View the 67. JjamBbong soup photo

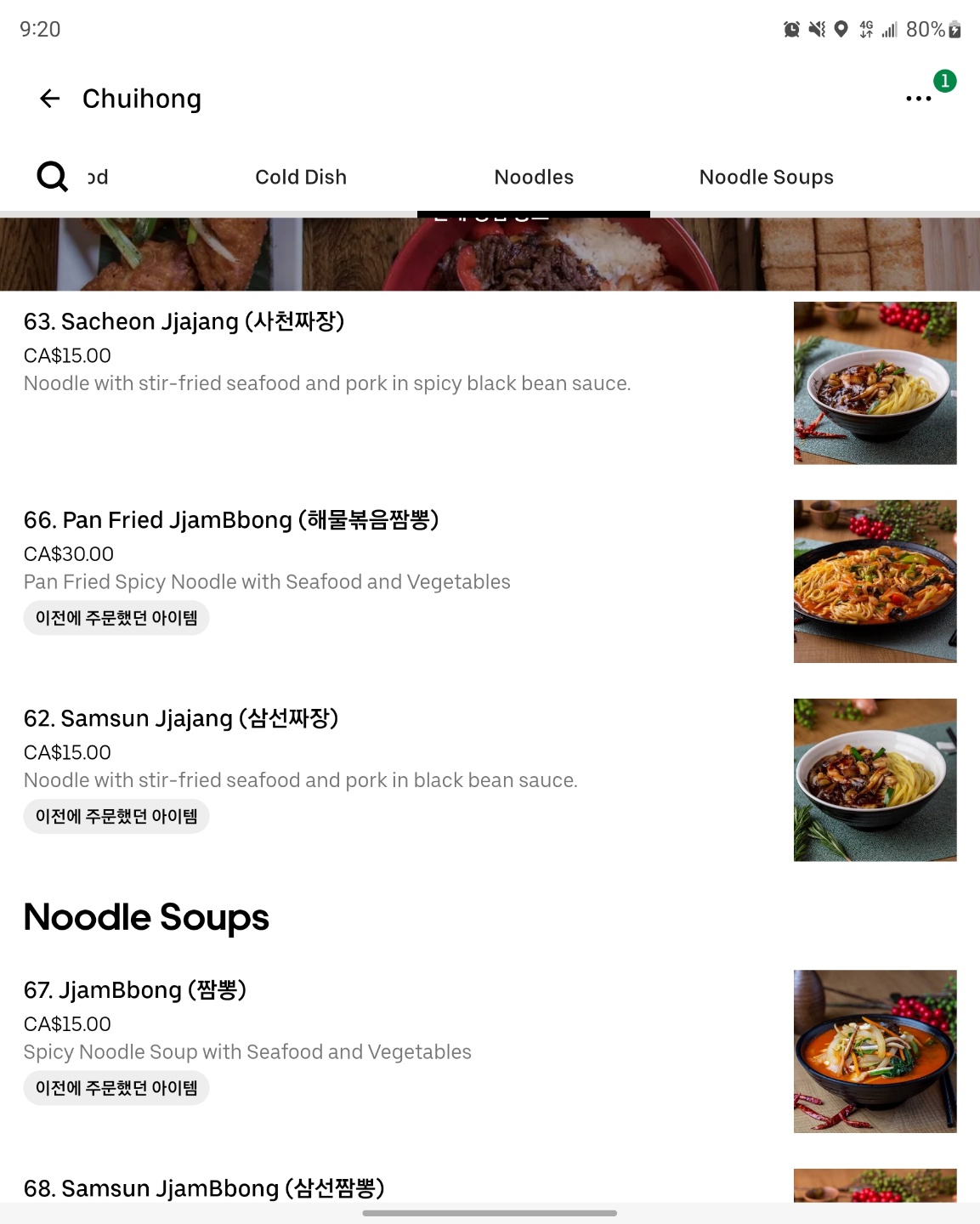875,1051
